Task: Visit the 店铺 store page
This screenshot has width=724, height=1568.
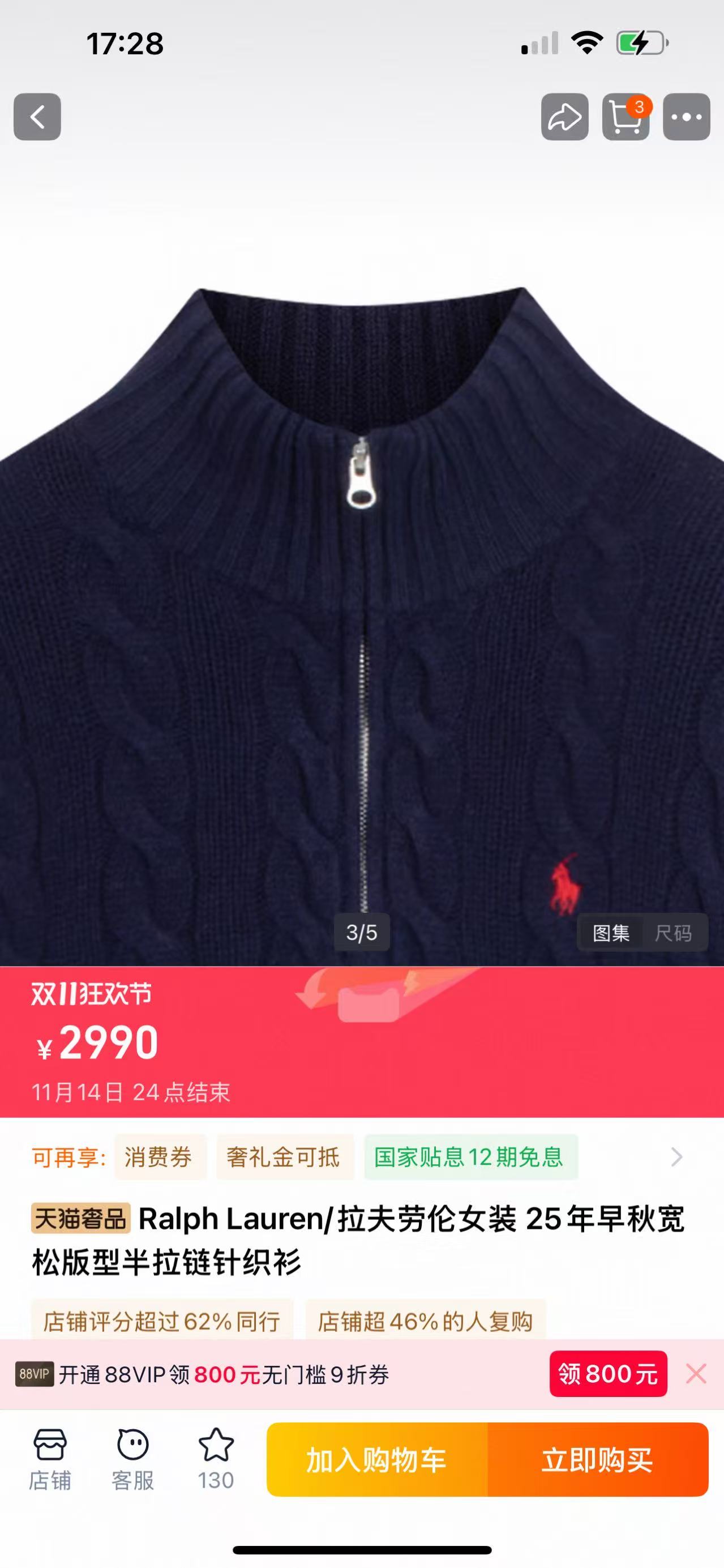Action: pyautogui.click(x=50, y=1459)
